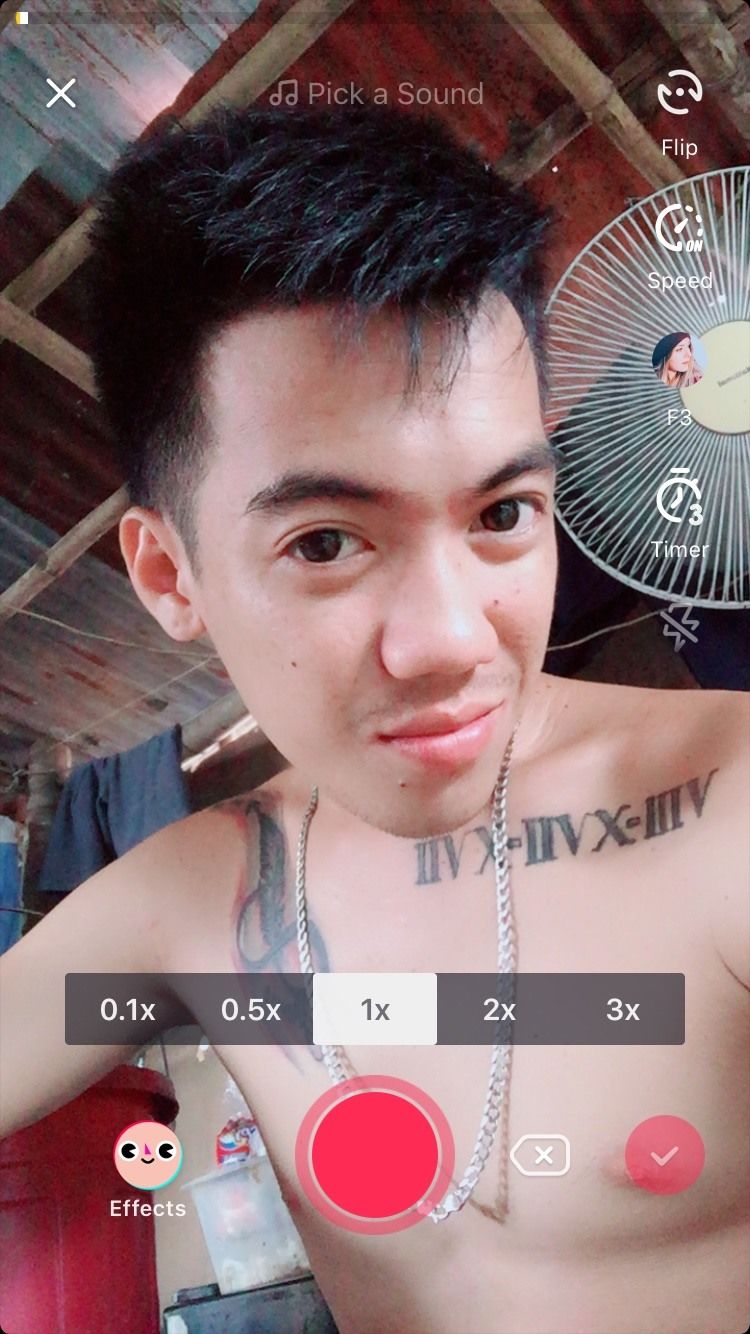750x1334 pixels.
Task: Start recording with the red button
Action: [375, 1155]
